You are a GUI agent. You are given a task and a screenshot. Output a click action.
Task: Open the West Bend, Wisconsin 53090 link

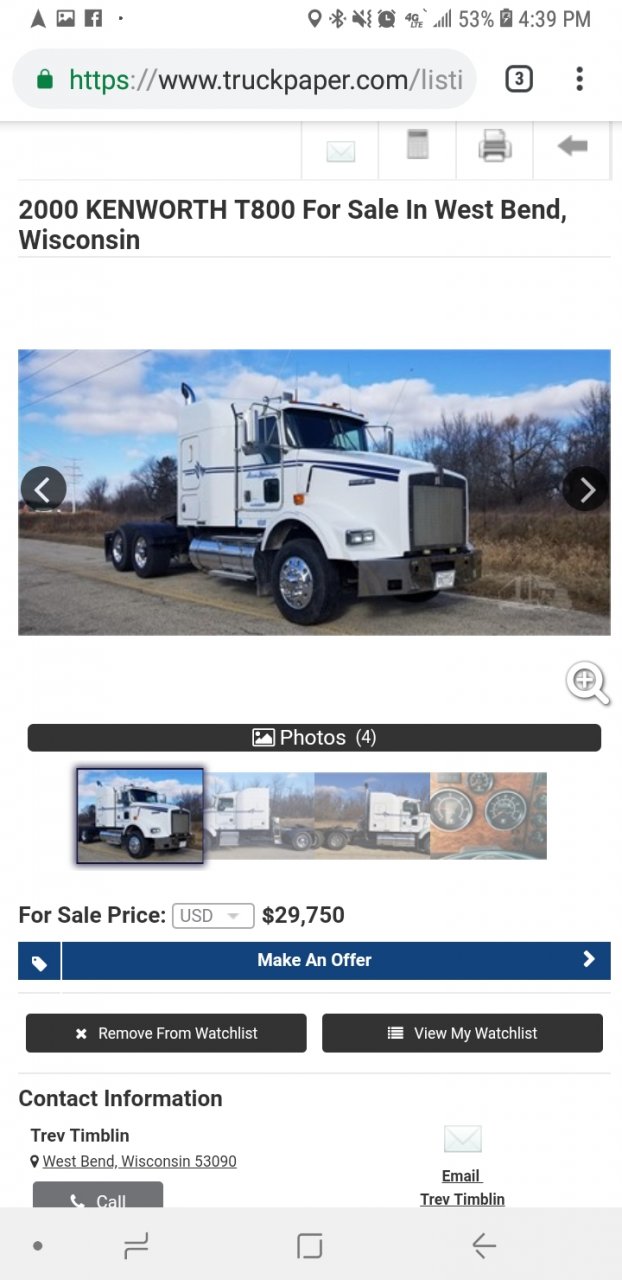point(139,1161)
